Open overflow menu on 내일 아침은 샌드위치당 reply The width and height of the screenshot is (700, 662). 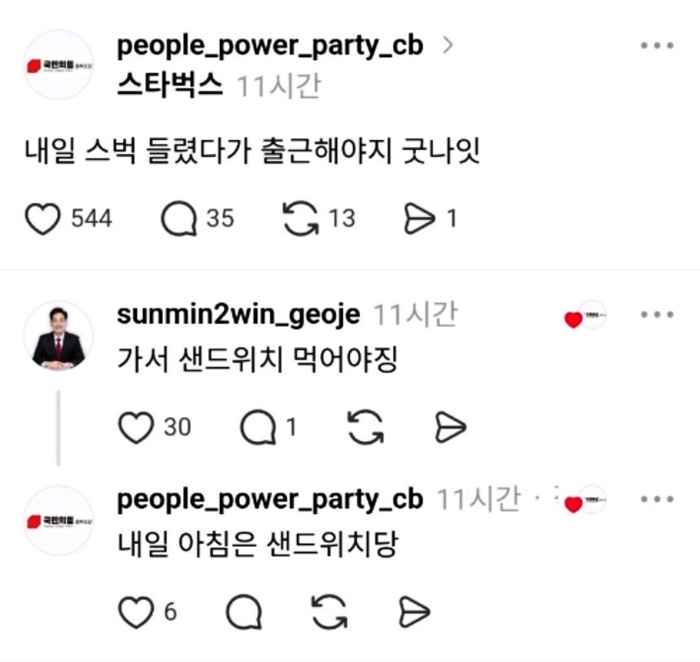click(657, 499)
